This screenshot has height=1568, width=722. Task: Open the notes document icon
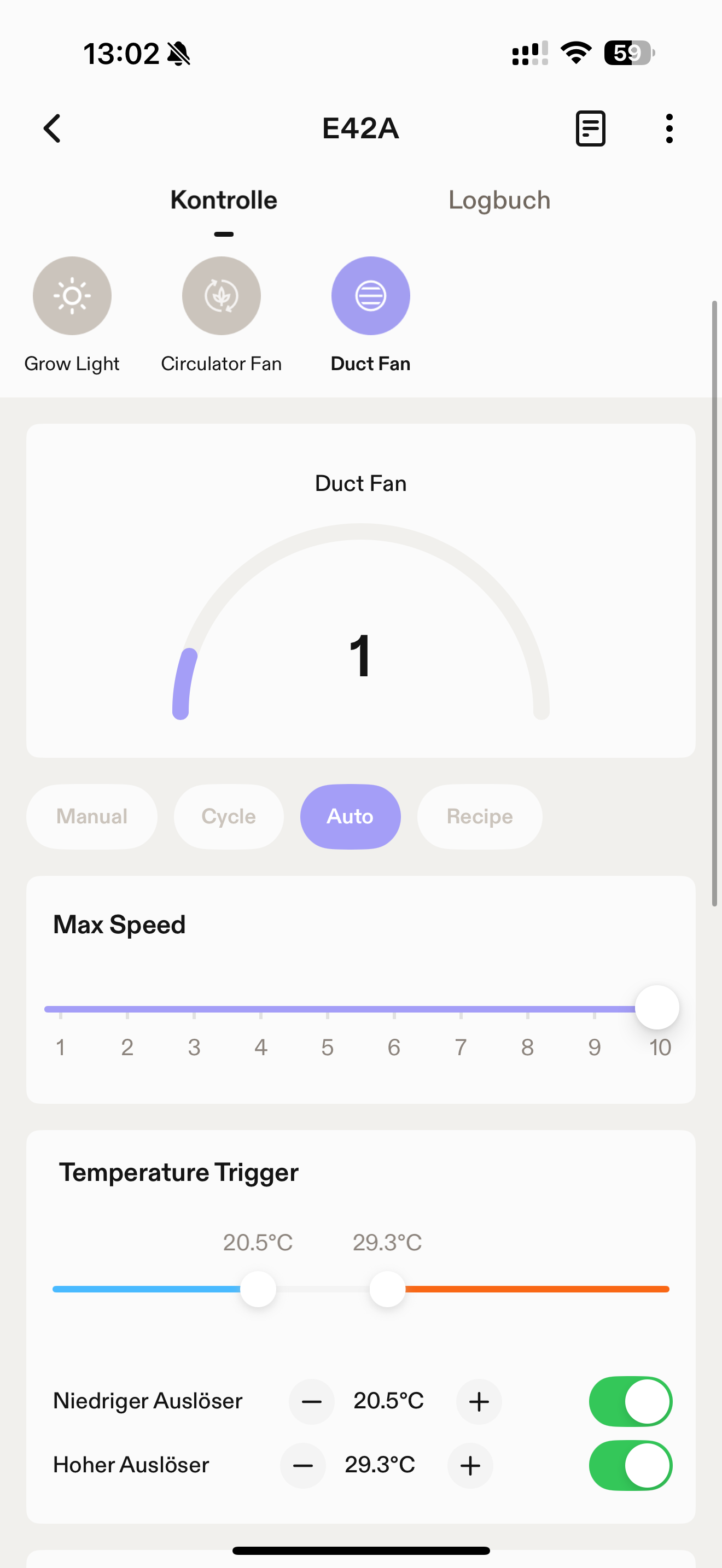[x=590, y=128]
